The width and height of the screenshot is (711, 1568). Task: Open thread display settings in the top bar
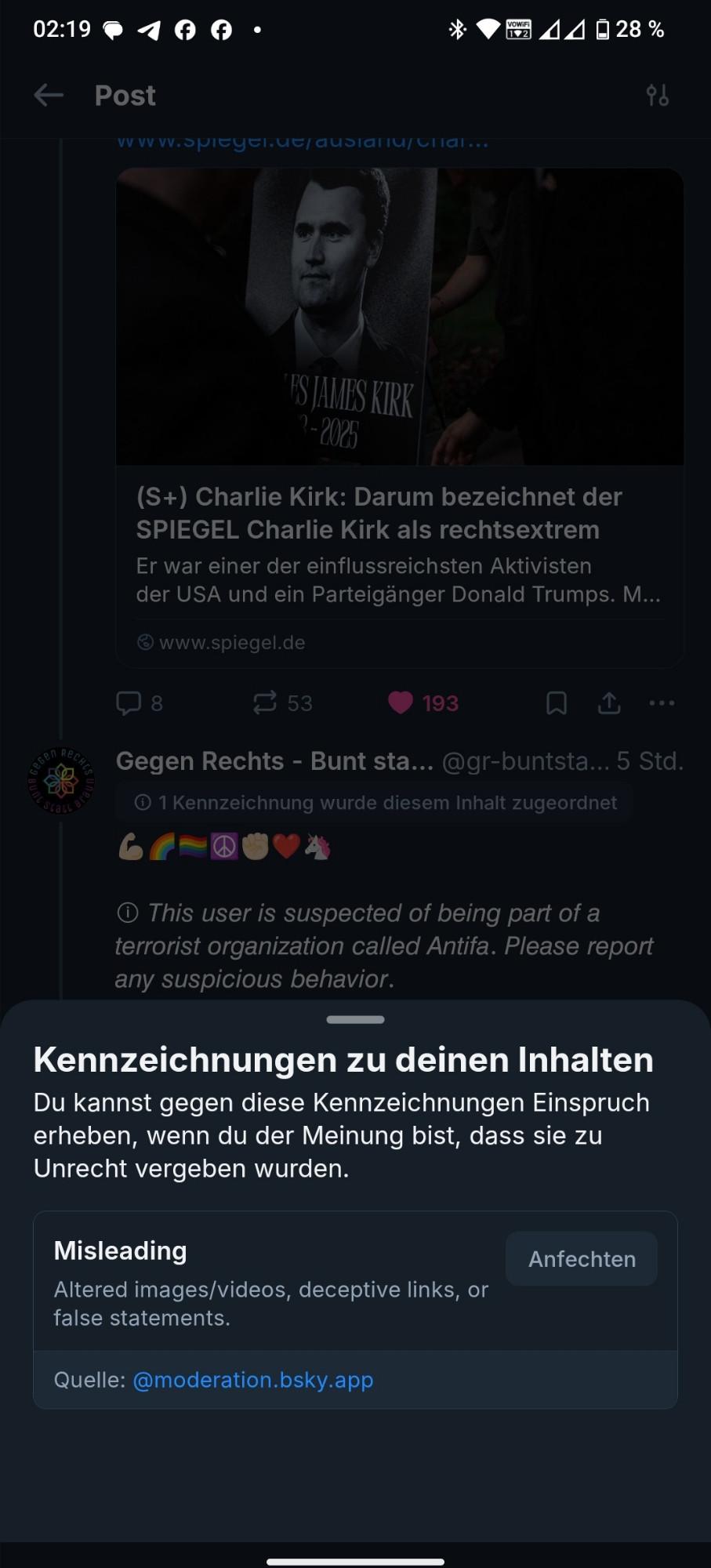tap(658, 95)
